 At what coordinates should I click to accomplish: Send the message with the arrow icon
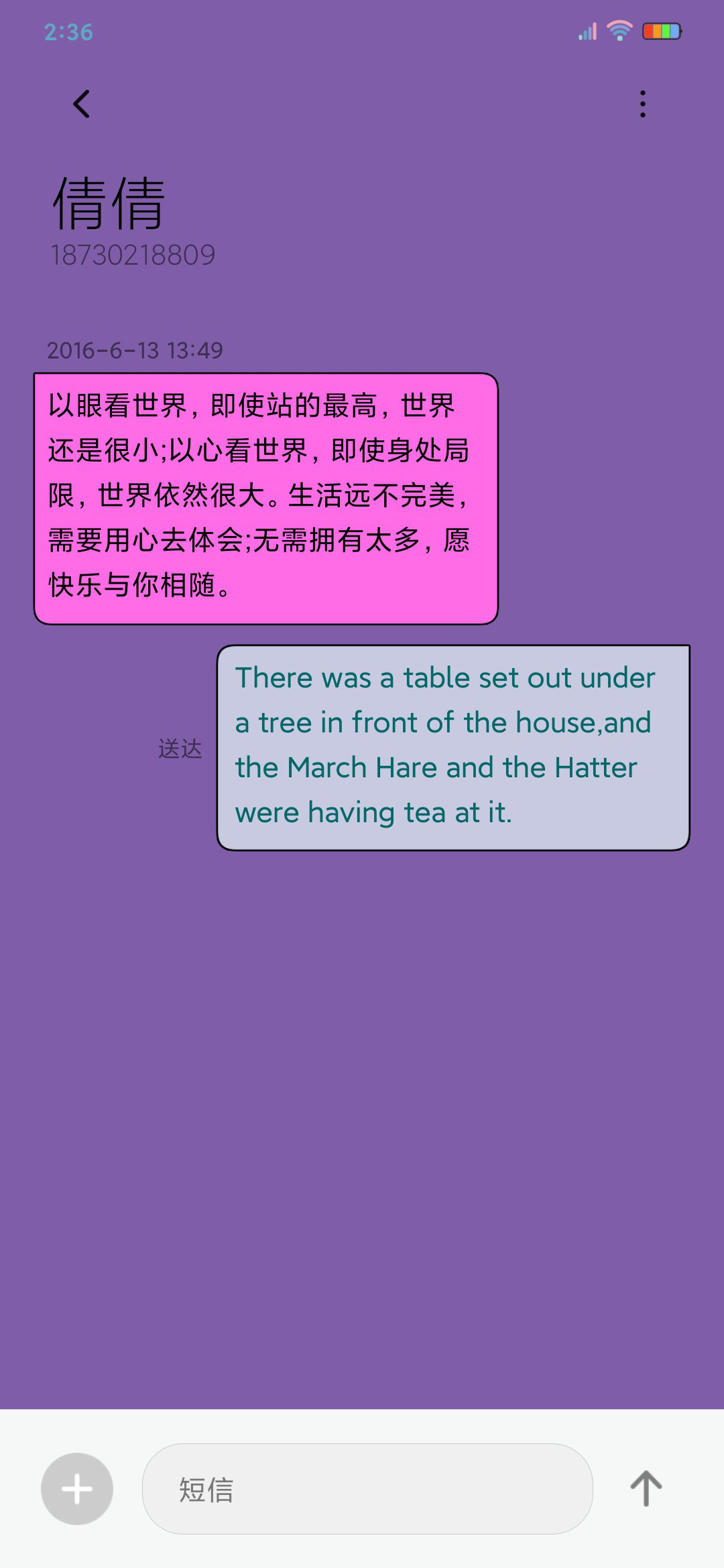point(646,1489)
